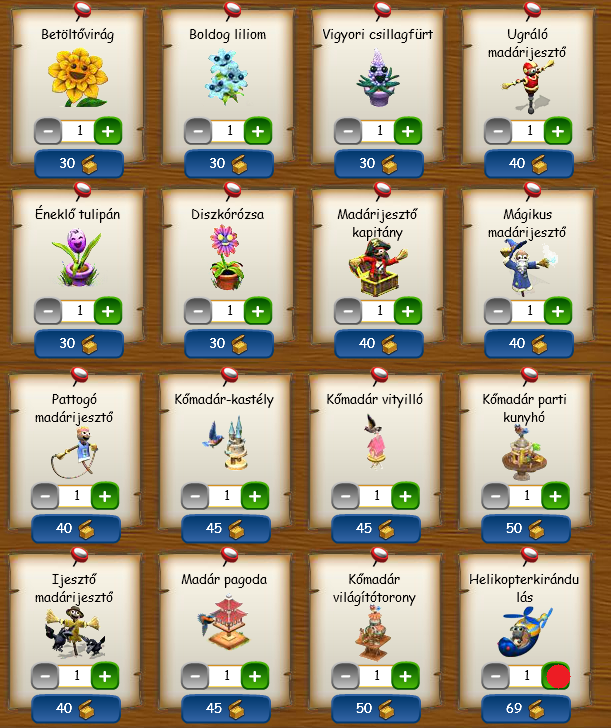The image size is (611, 728).
Task: Buy Vigyori csillagfürt for 30
Action: [379, 164]
